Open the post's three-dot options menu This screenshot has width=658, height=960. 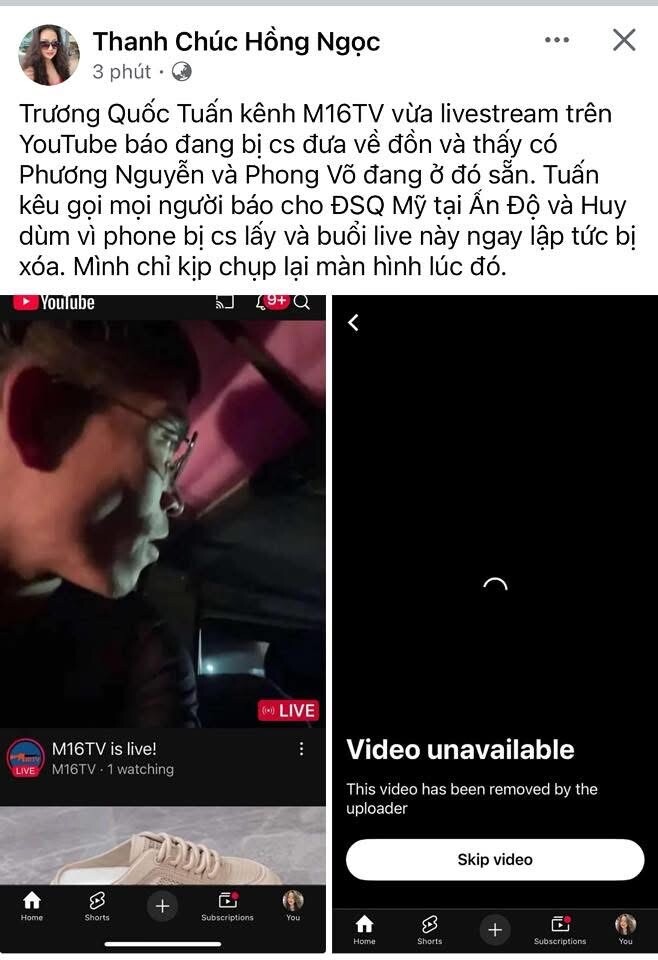(557, 40)
